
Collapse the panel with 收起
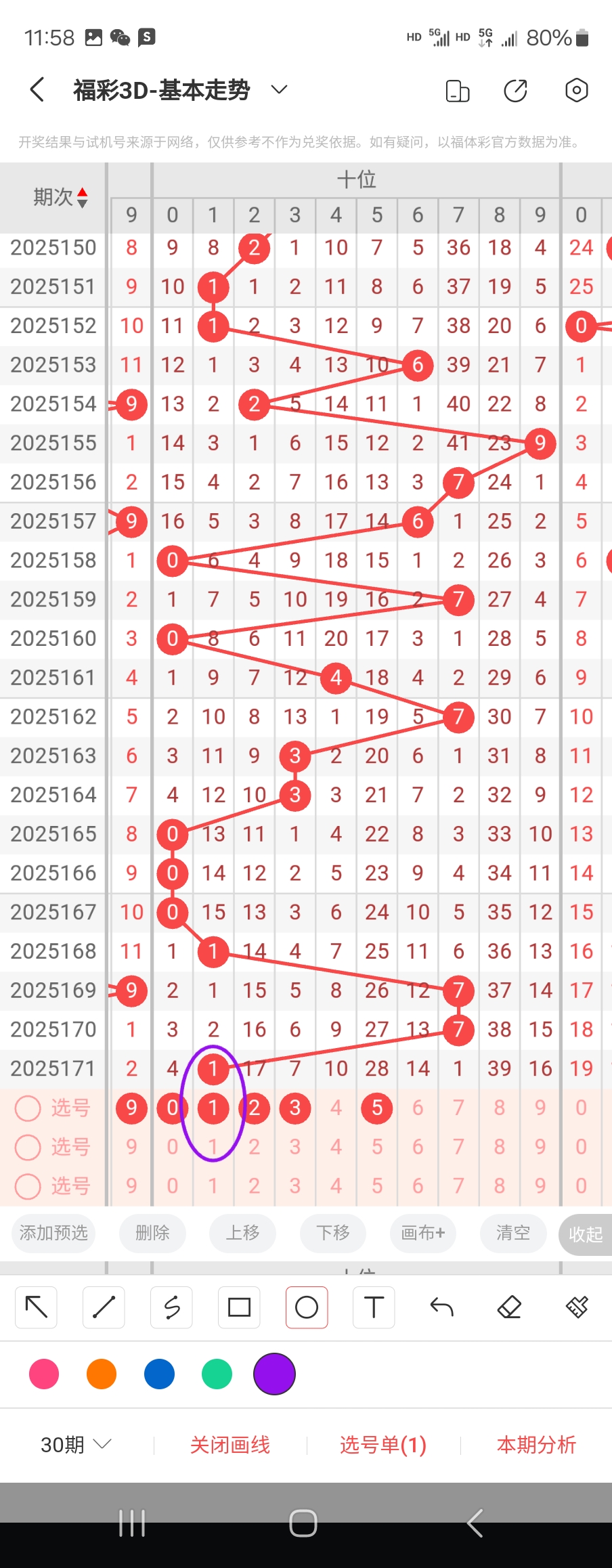(x=585, y=1234)
